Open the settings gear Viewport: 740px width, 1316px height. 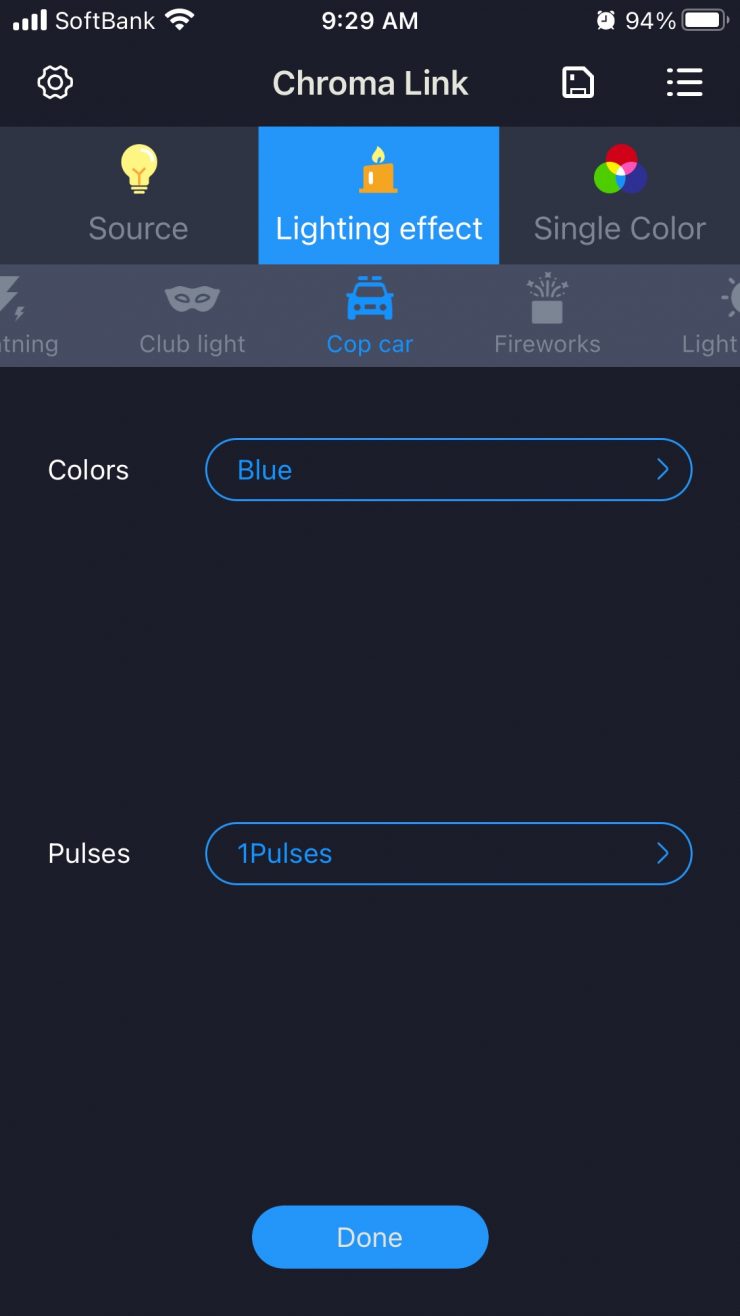tap(55, 82)
